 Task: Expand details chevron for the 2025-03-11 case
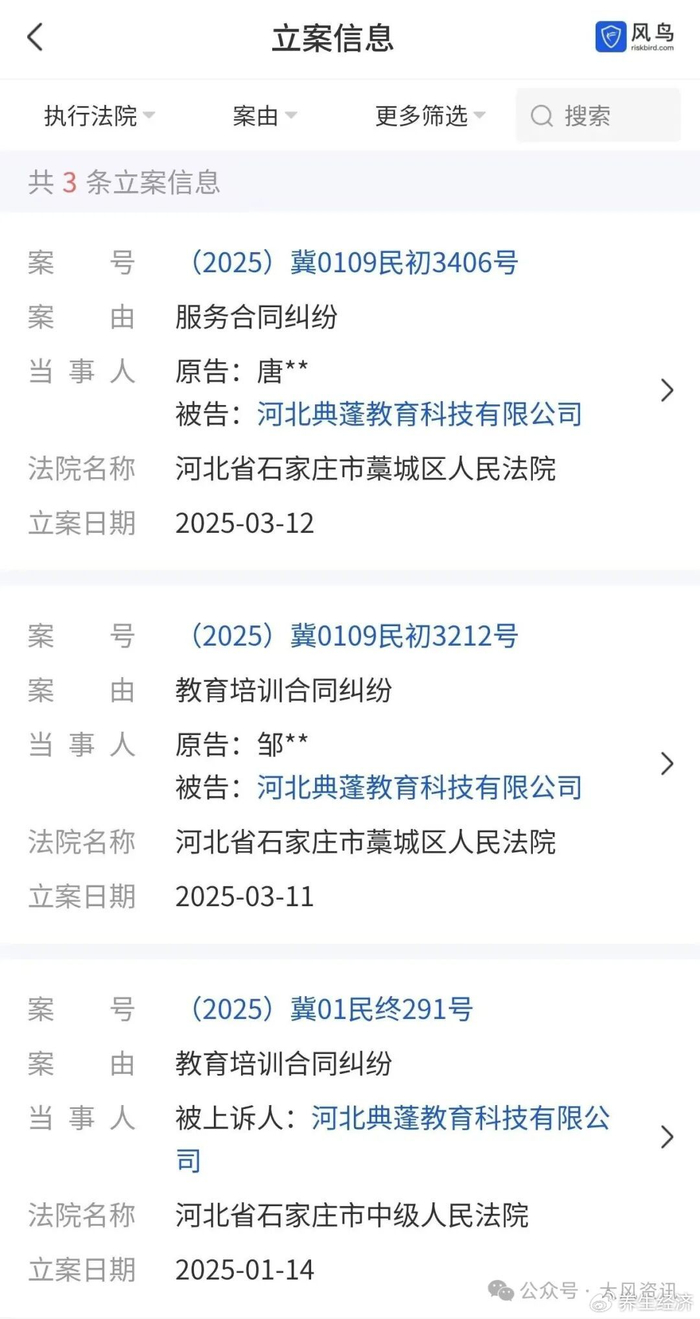[x=667, y=764]
